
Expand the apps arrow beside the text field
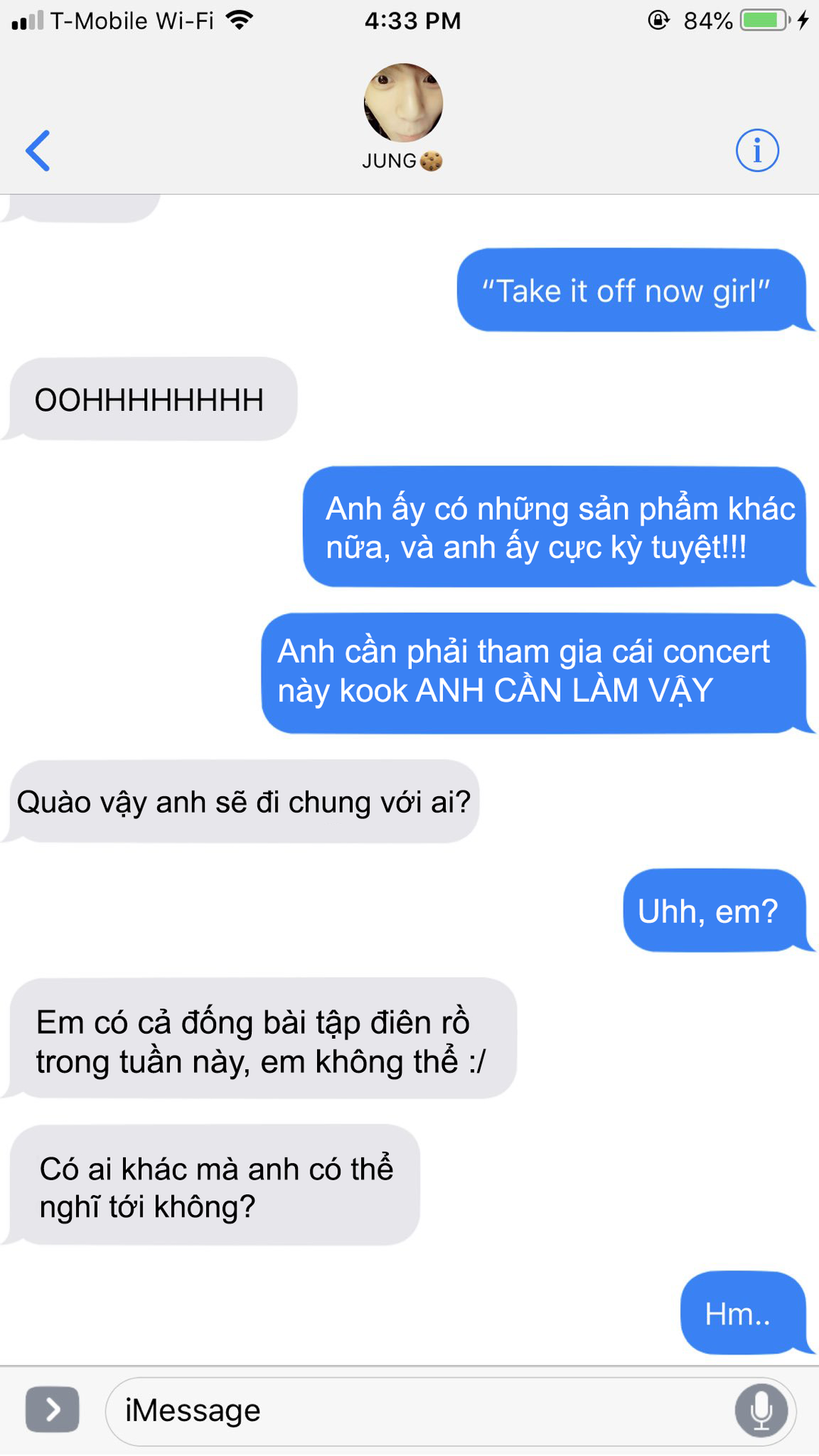[x=52, y=1410]
